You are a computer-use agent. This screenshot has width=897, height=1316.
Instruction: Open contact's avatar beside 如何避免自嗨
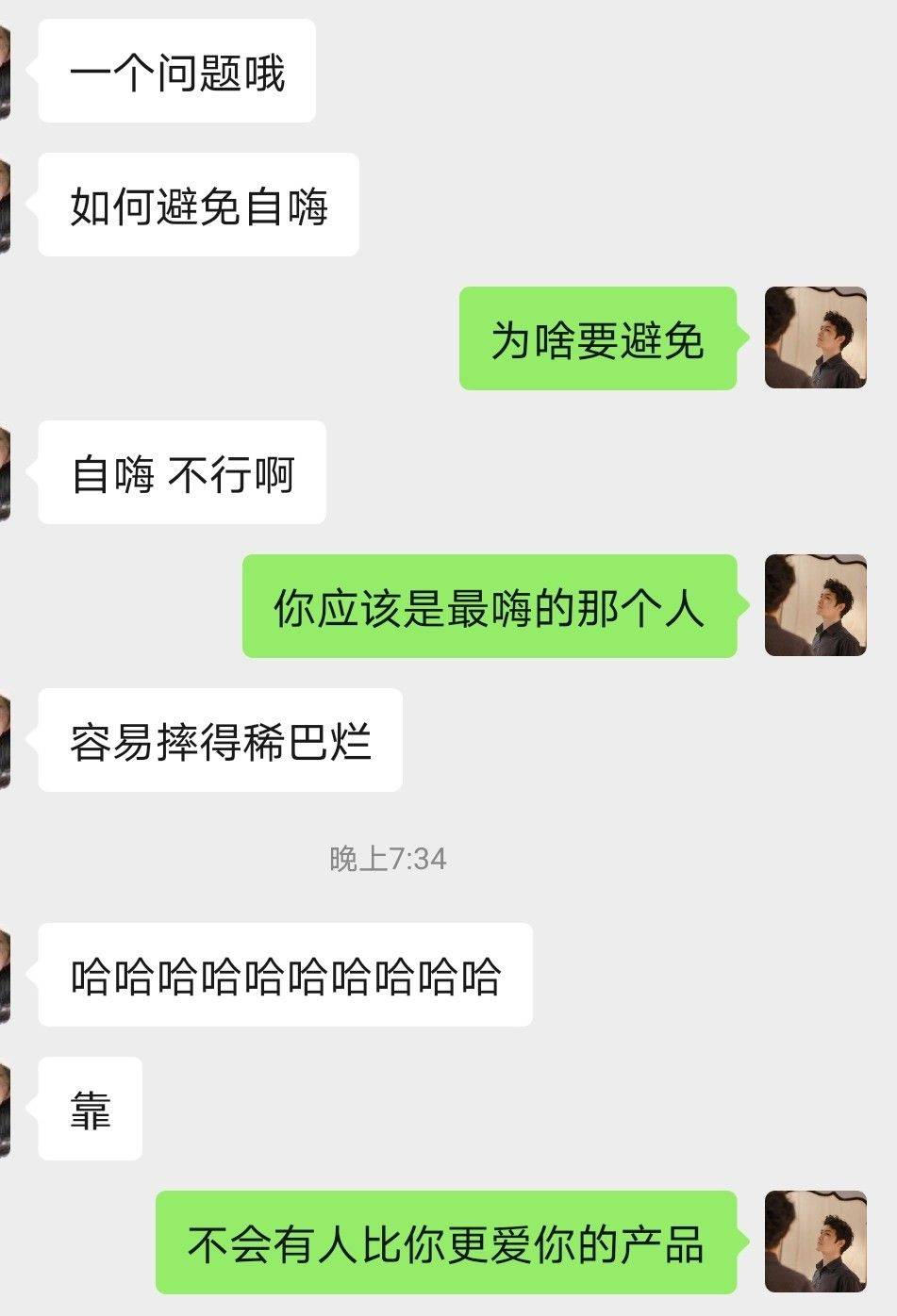(x=5, y=205)
